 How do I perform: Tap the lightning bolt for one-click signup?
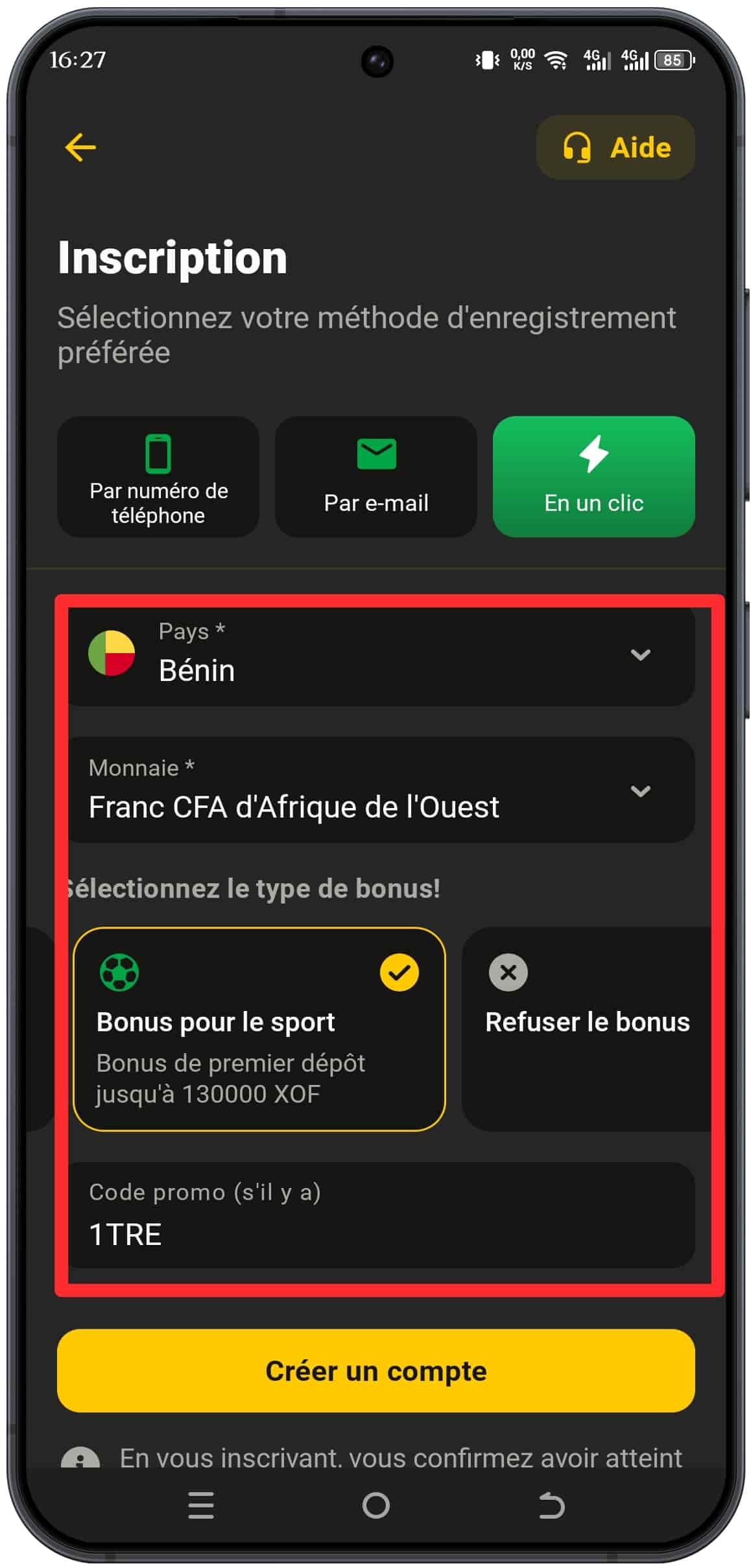pyautogui.click(x=593, y=454)
